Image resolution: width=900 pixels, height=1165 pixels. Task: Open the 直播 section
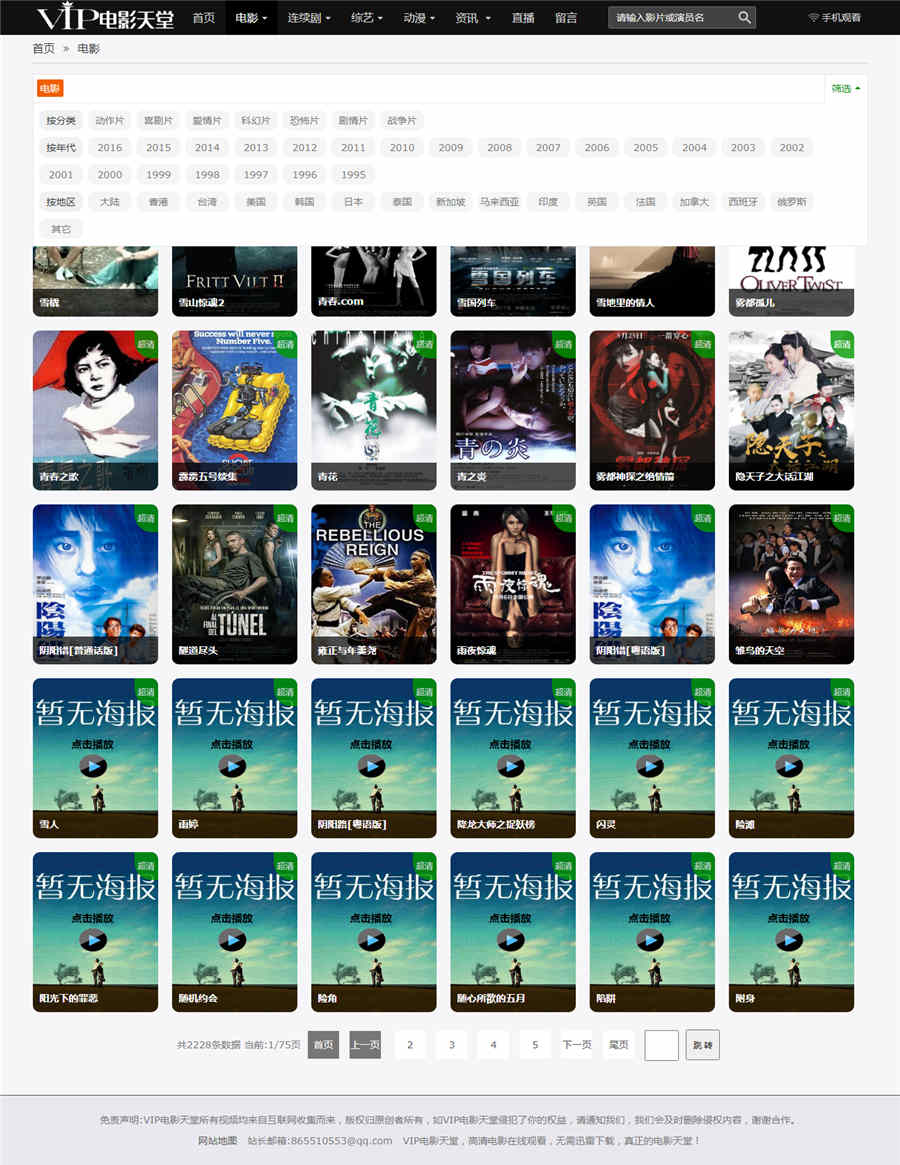pos(522,17)
